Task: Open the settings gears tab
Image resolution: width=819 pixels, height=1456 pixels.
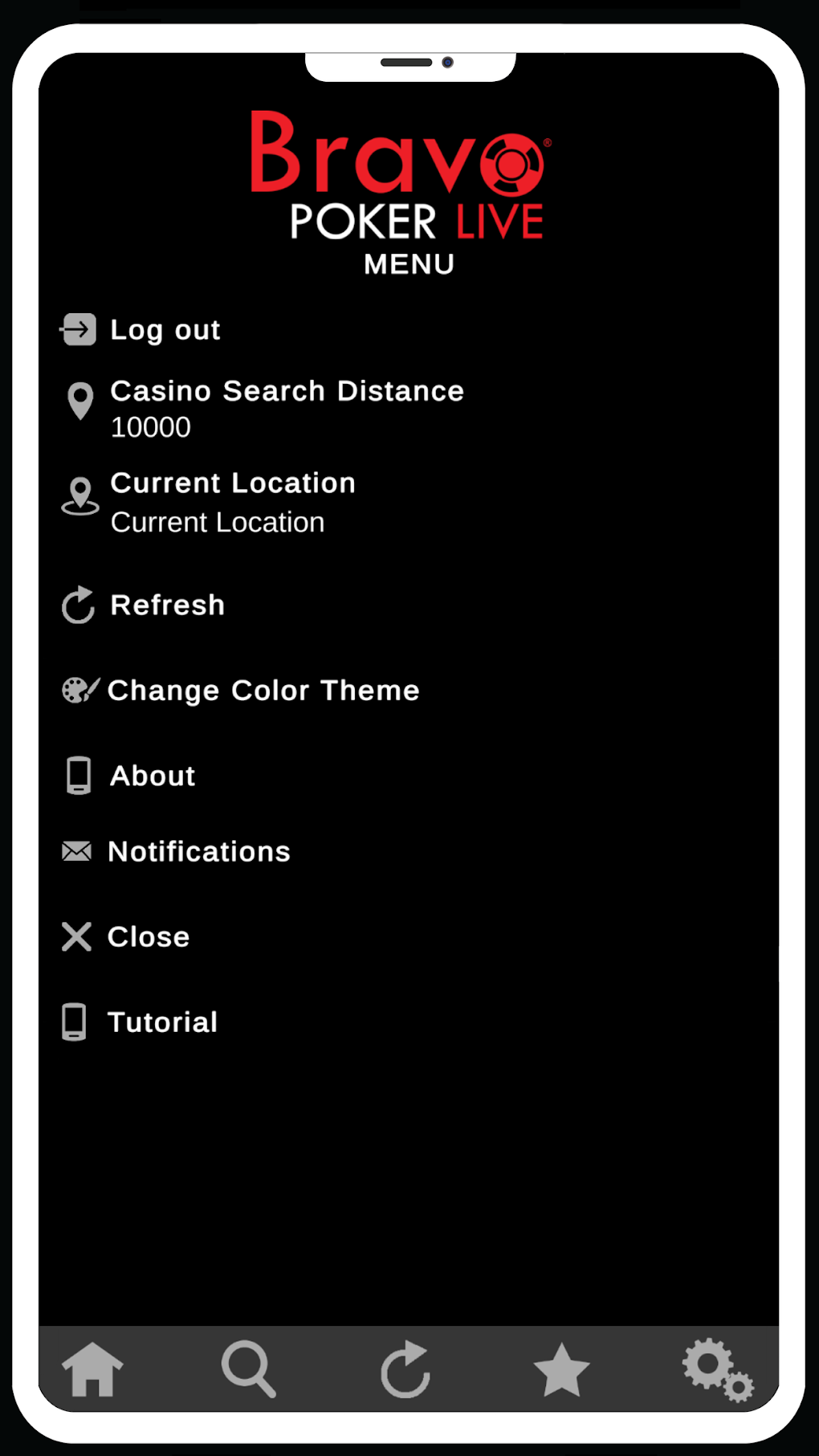Action: 717,1369
